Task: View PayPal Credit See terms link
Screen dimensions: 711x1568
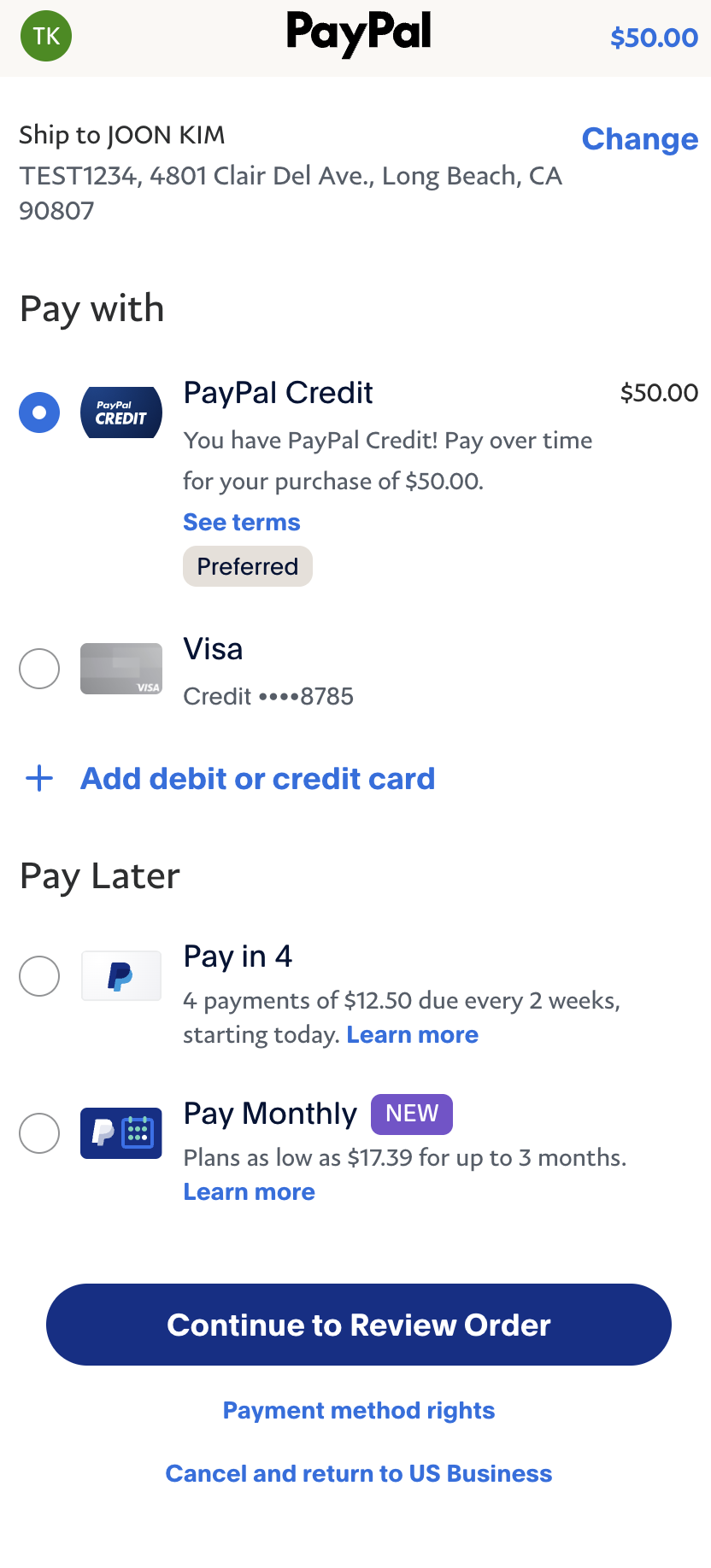Action: pyautogui.click(x=242, y=523)
